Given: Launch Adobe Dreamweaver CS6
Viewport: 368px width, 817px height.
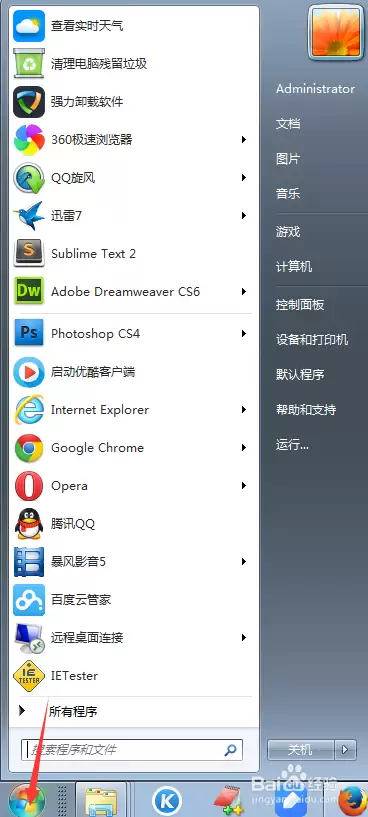Looking at the screenshot, I should coord(134,292).
